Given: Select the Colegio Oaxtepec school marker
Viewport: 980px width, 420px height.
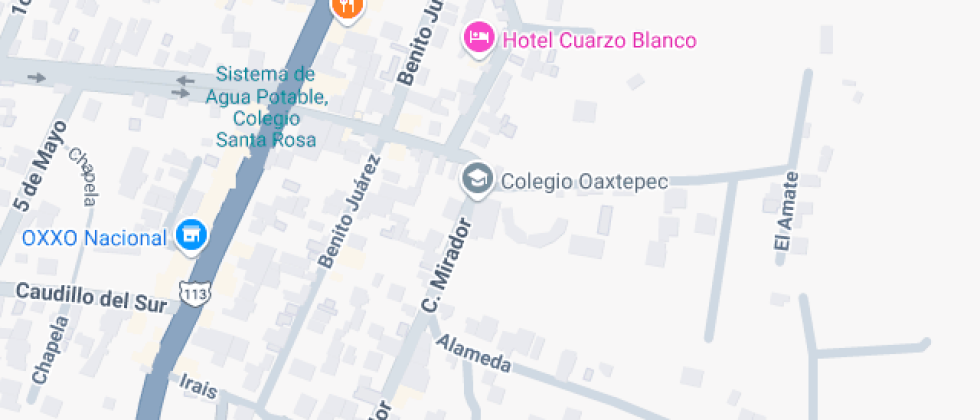Looking at the screenshot, I should 477,180.
